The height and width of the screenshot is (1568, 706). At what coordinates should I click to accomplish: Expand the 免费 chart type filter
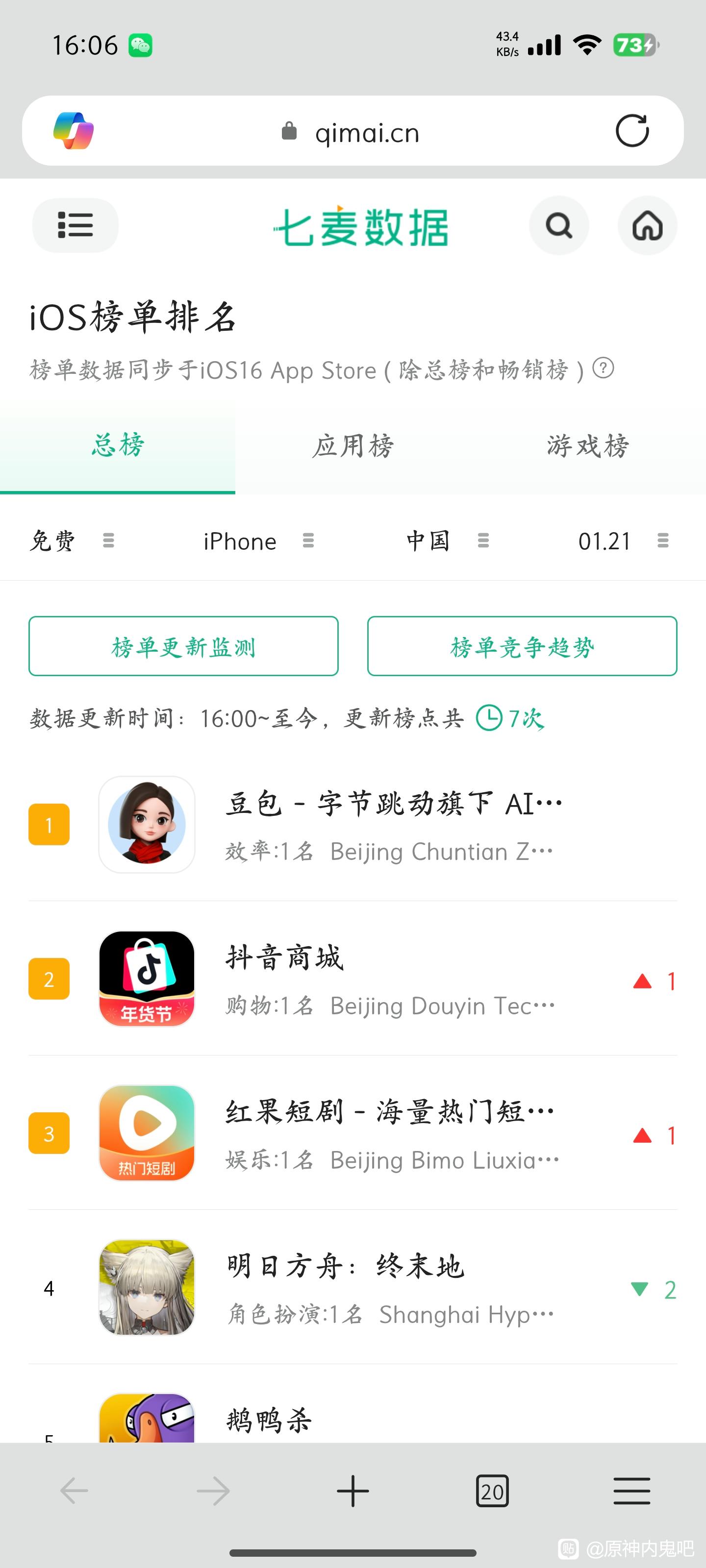(x=72, y=540)
